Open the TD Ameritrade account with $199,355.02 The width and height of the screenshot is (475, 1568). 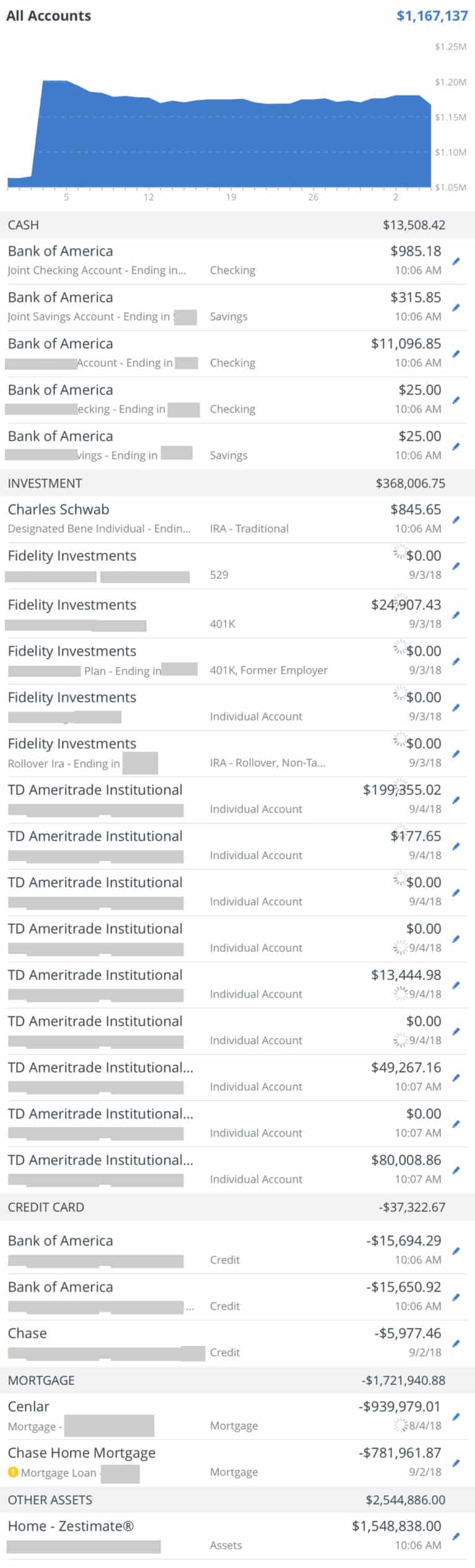coord(95,790)
